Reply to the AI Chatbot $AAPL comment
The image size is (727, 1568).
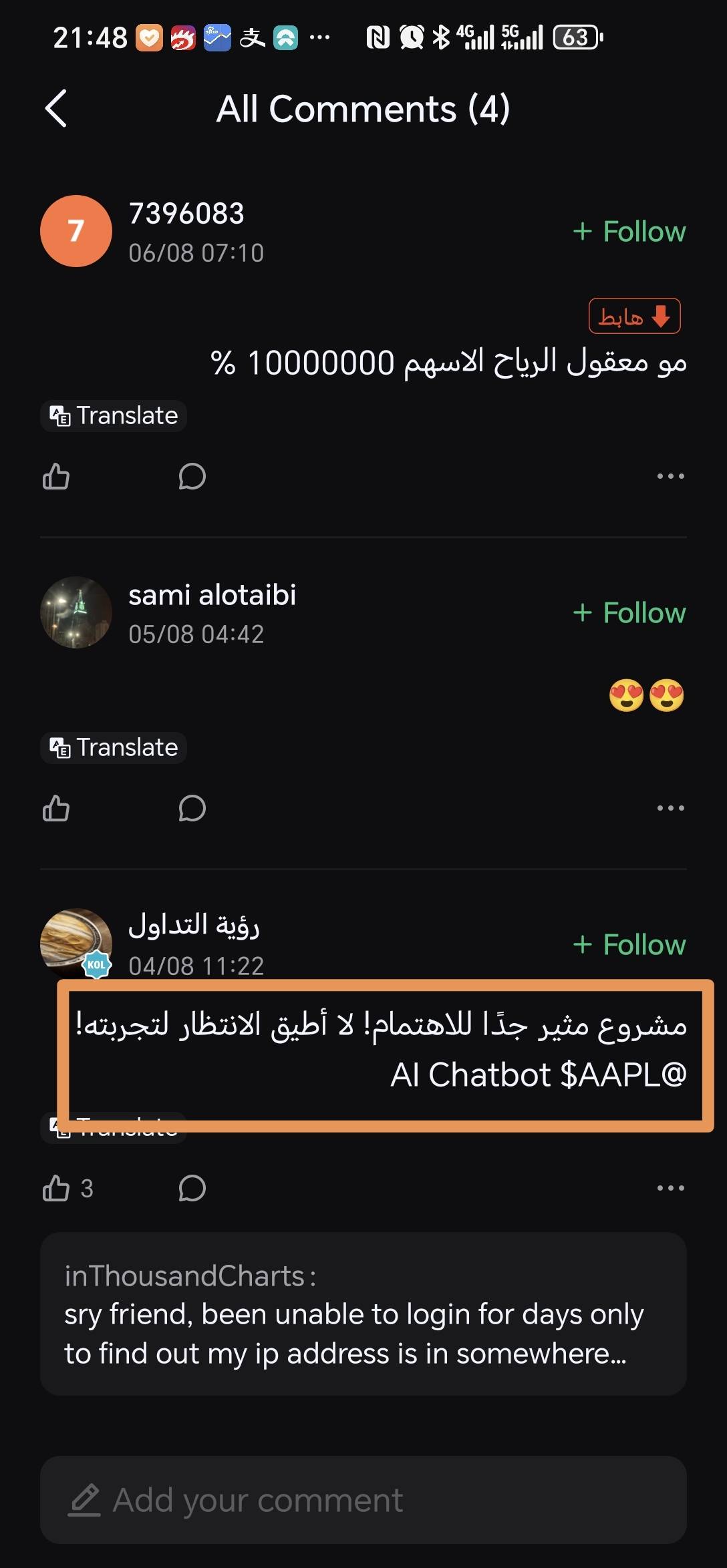192,1188
